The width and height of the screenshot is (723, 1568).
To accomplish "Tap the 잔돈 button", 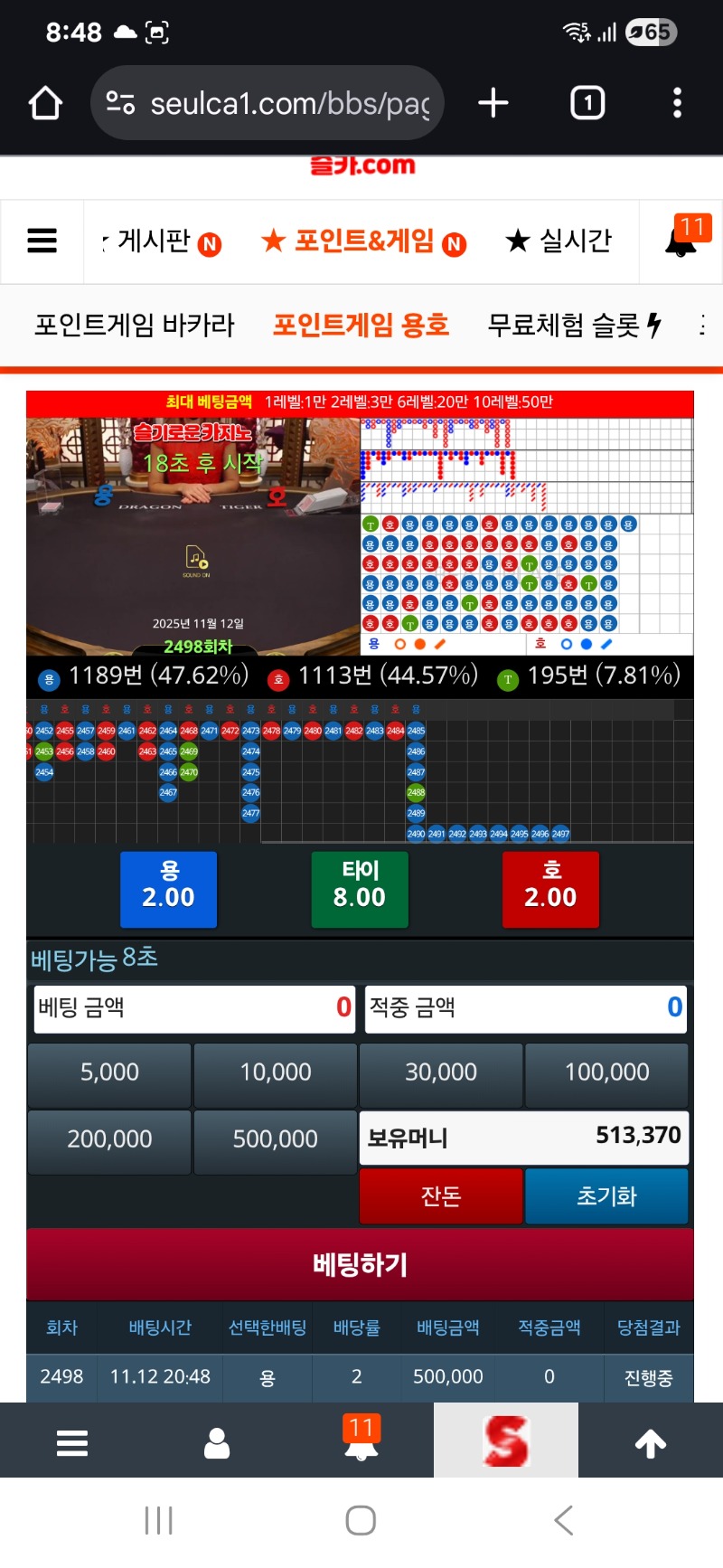I will pyautogui.click(x=441, y=1196).
